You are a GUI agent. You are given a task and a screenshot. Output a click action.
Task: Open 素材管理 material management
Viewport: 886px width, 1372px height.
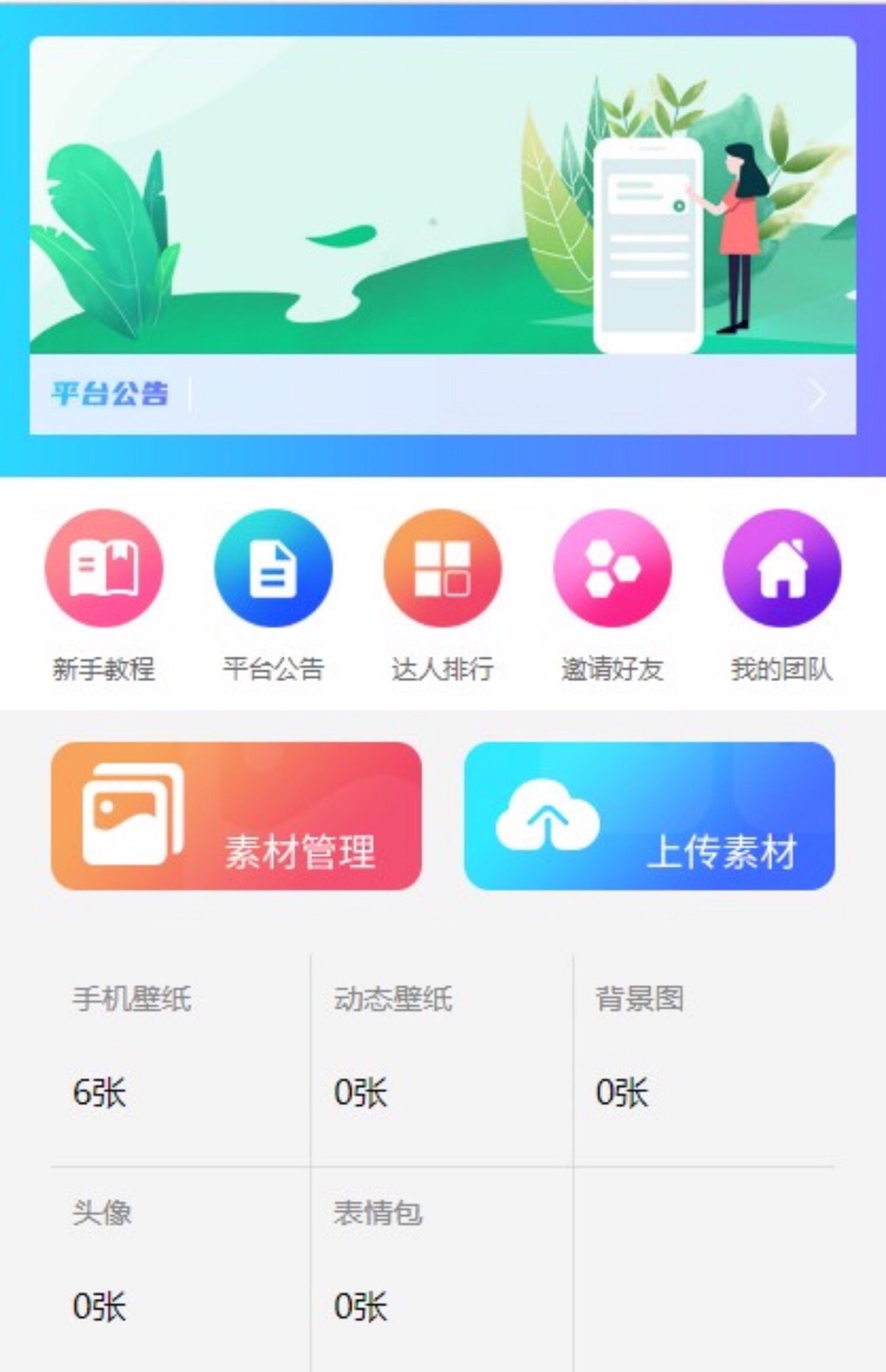pos(236,816)
